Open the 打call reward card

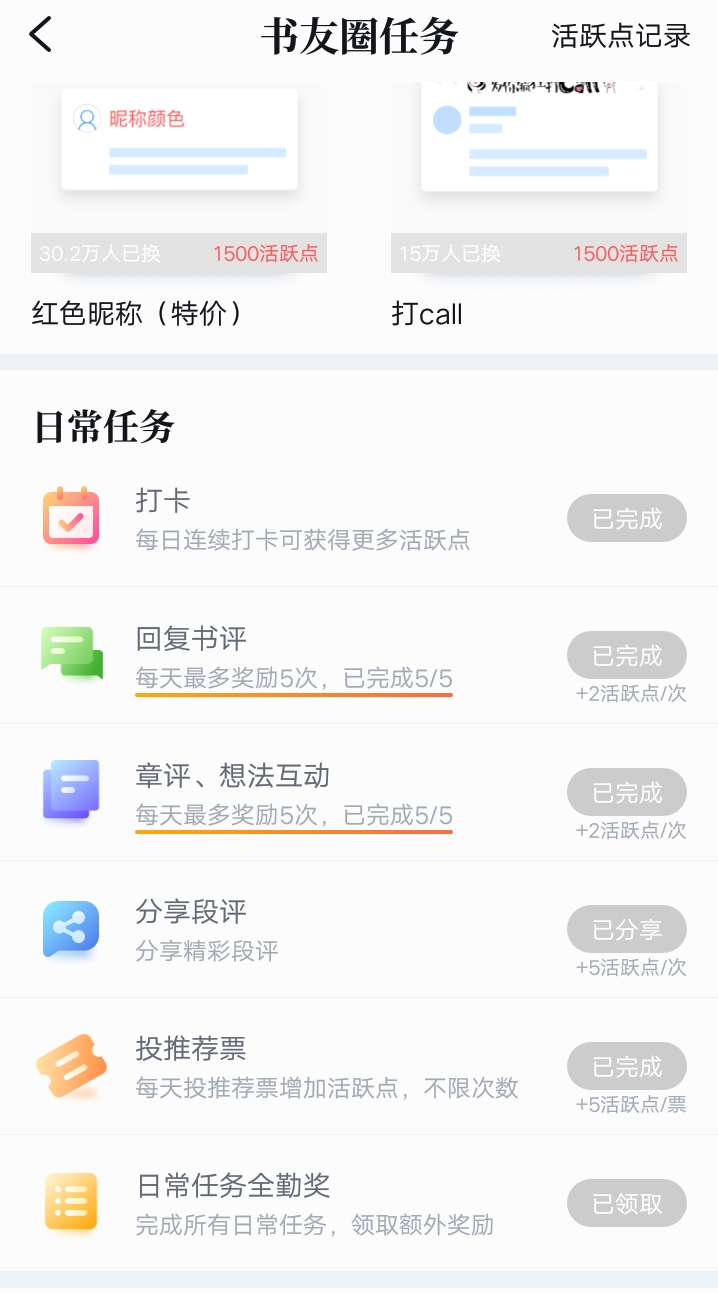click(538, 206)
